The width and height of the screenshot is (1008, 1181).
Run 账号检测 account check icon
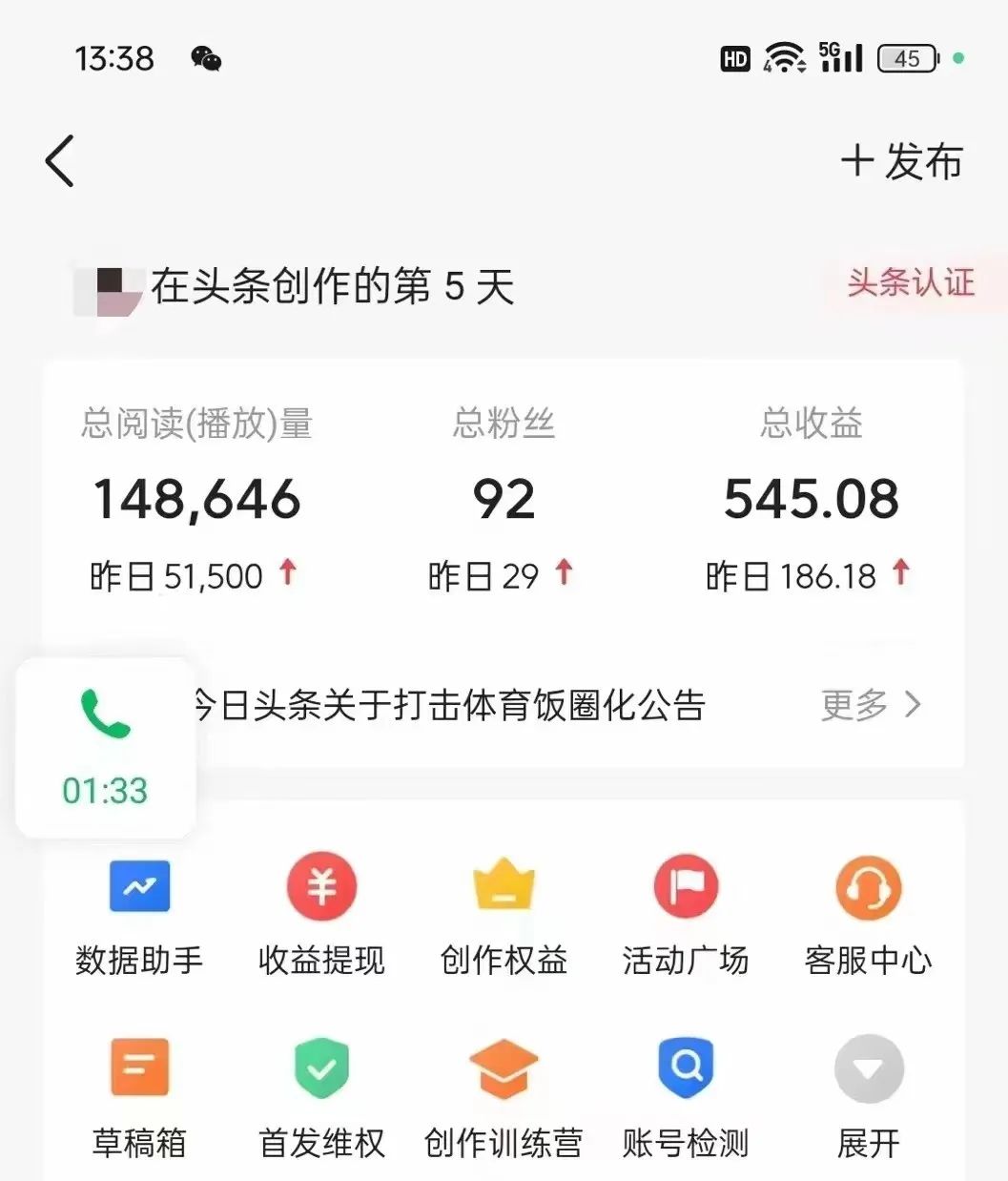click(x=686, y=1092)
